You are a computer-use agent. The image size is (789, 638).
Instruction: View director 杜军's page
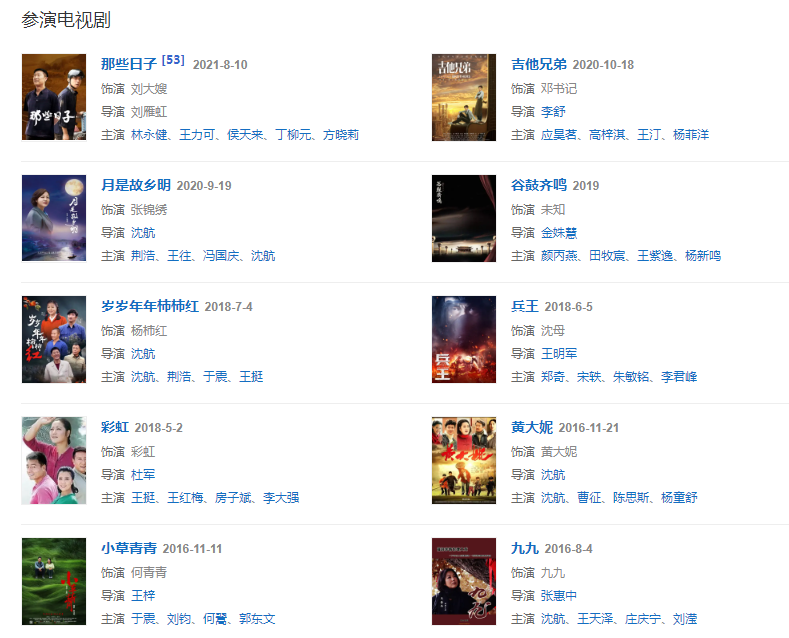click(143, 474)
